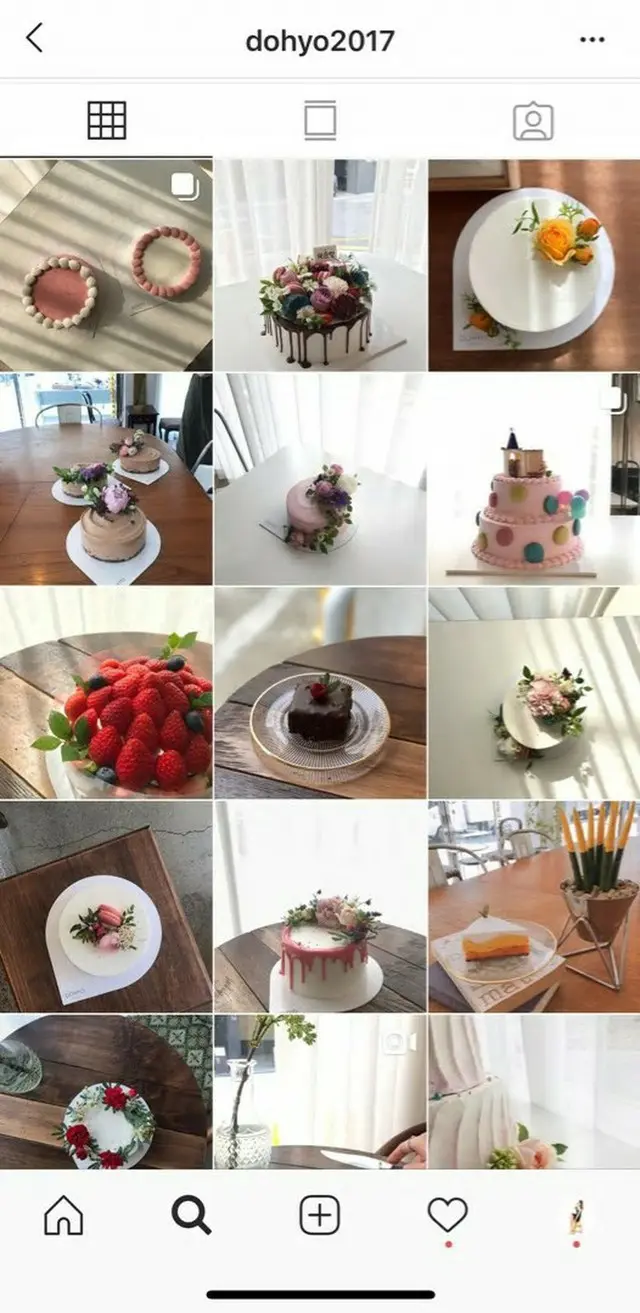This screenshot has height=1313, width=640.
Task: Open the chocolate drip flower cake post
Action: 320,265
